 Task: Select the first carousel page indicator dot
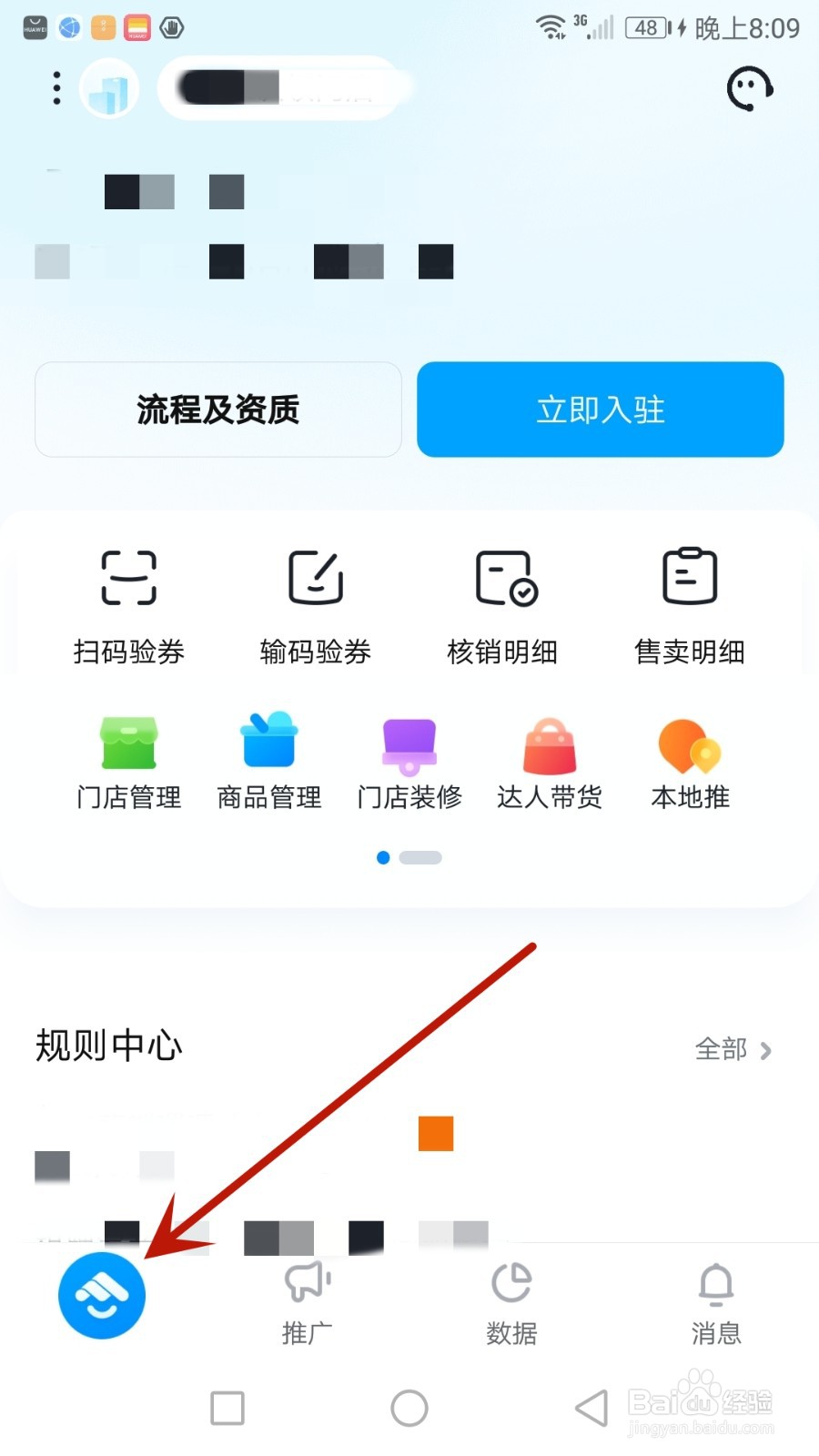(383, 857)
